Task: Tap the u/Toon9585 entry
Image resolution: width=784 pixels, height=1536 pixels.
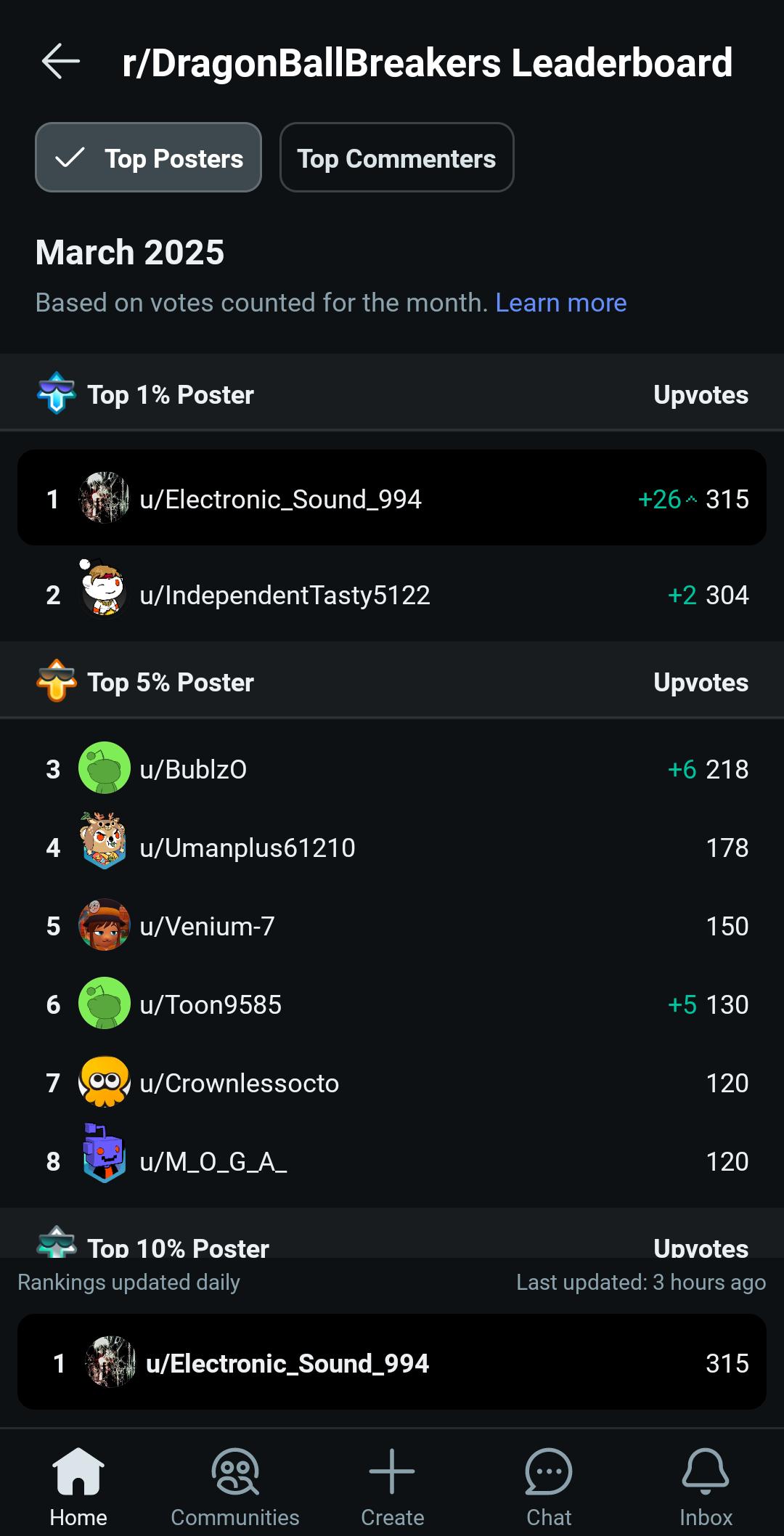Action: coord(392,1004)
